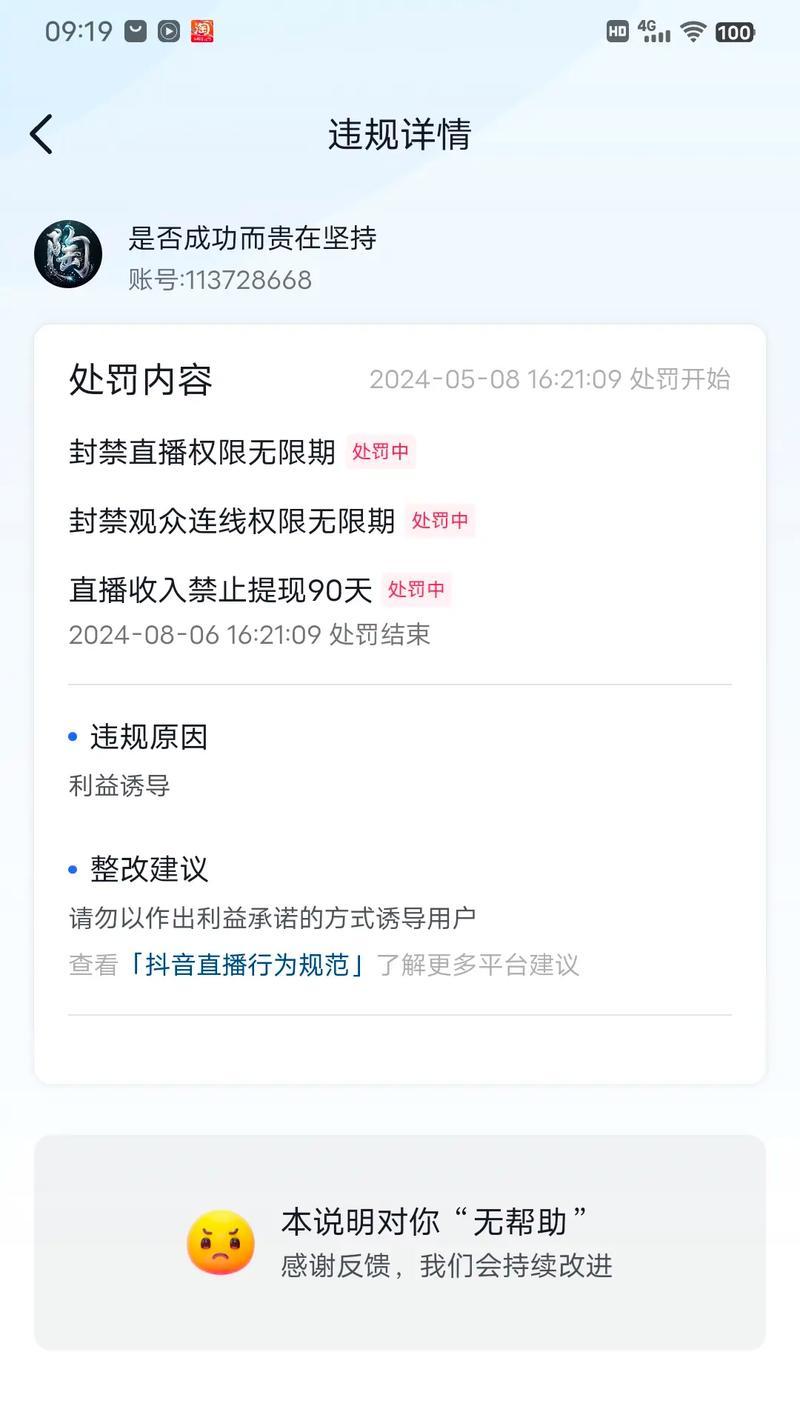This screenshot has width=800, height=1422.
Task: Tap the 处罚中 badge next to 封禁观众连线权限无限期
Action: click(x=440, y=521)
